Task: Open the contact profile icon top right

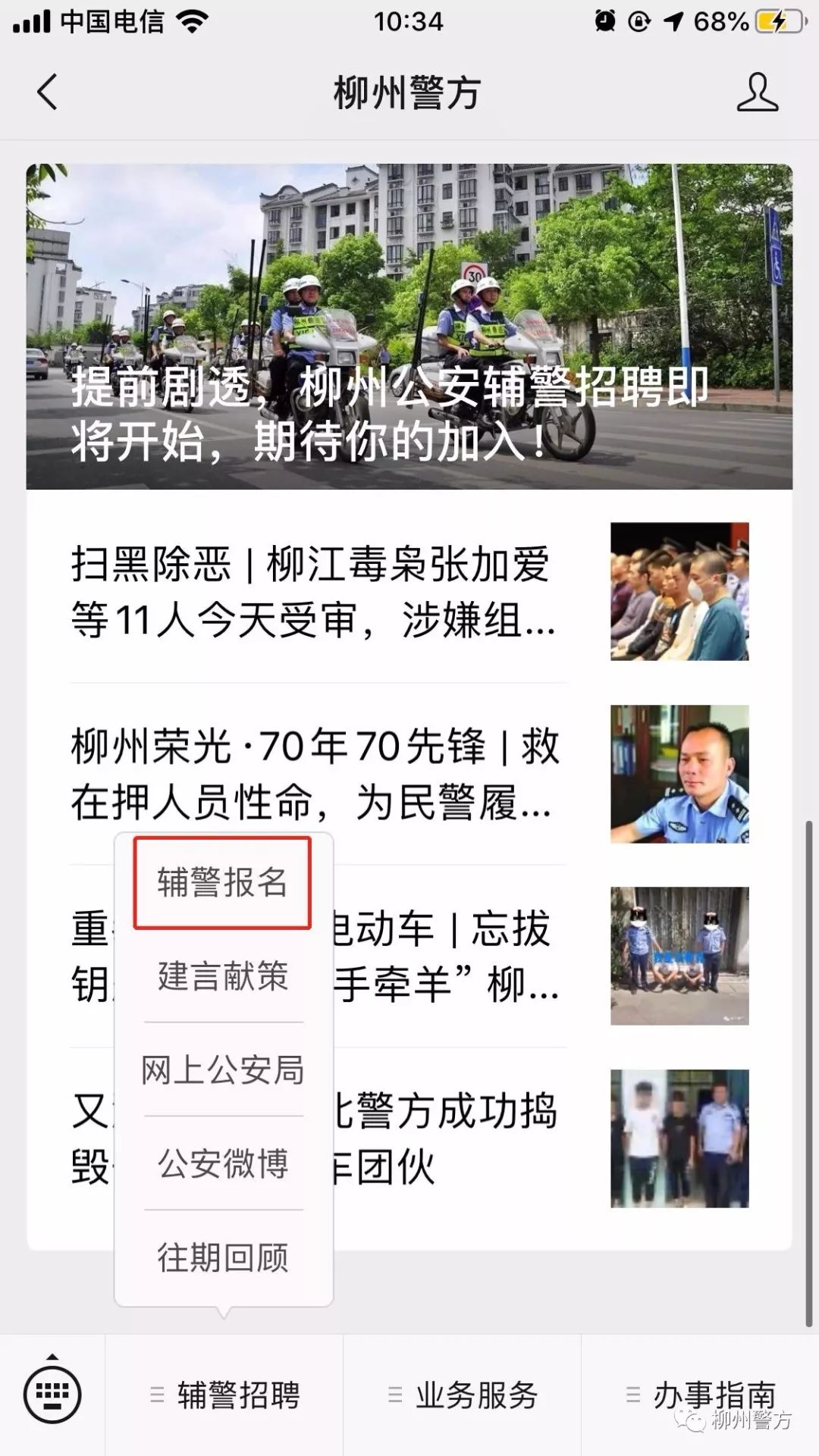Action: click(756, 92)
